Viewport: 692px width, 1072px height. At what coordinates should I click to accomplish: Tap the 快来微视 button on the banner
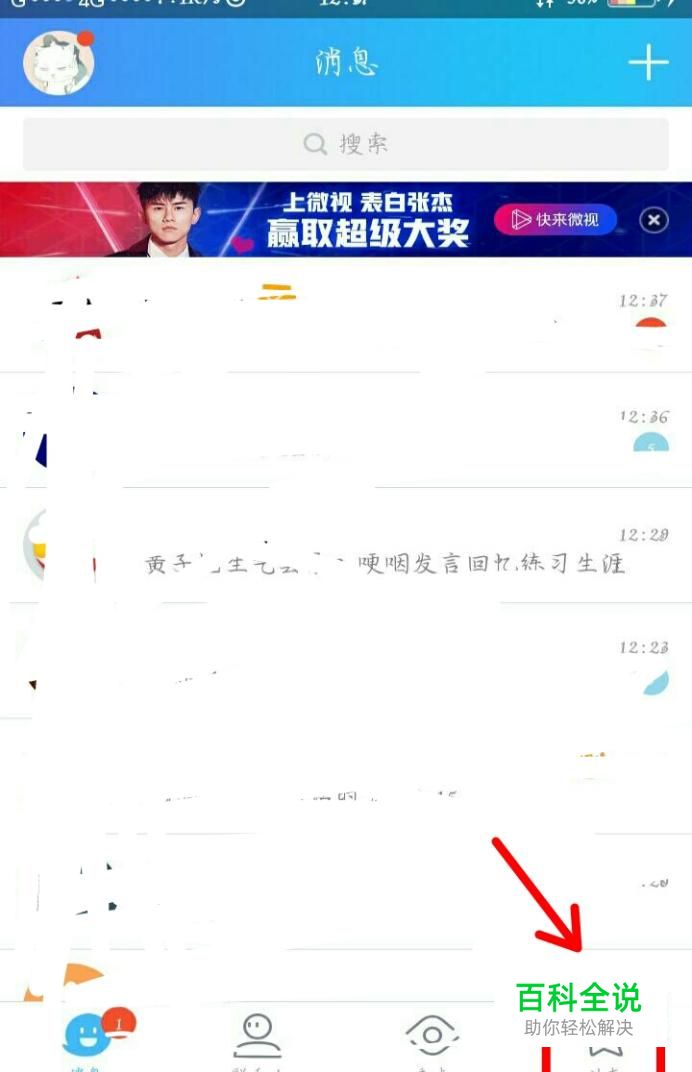[x=555, y=220]
